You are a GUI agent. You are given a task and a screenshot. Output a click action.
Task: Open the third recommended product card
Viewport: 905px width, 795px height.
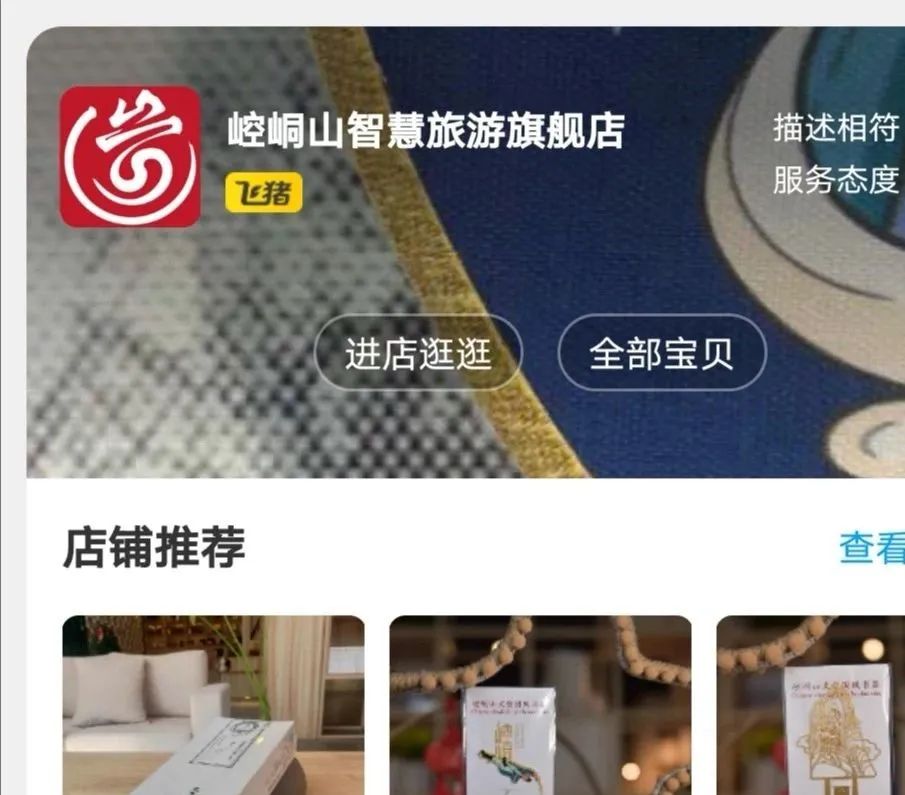click(811, 705)
